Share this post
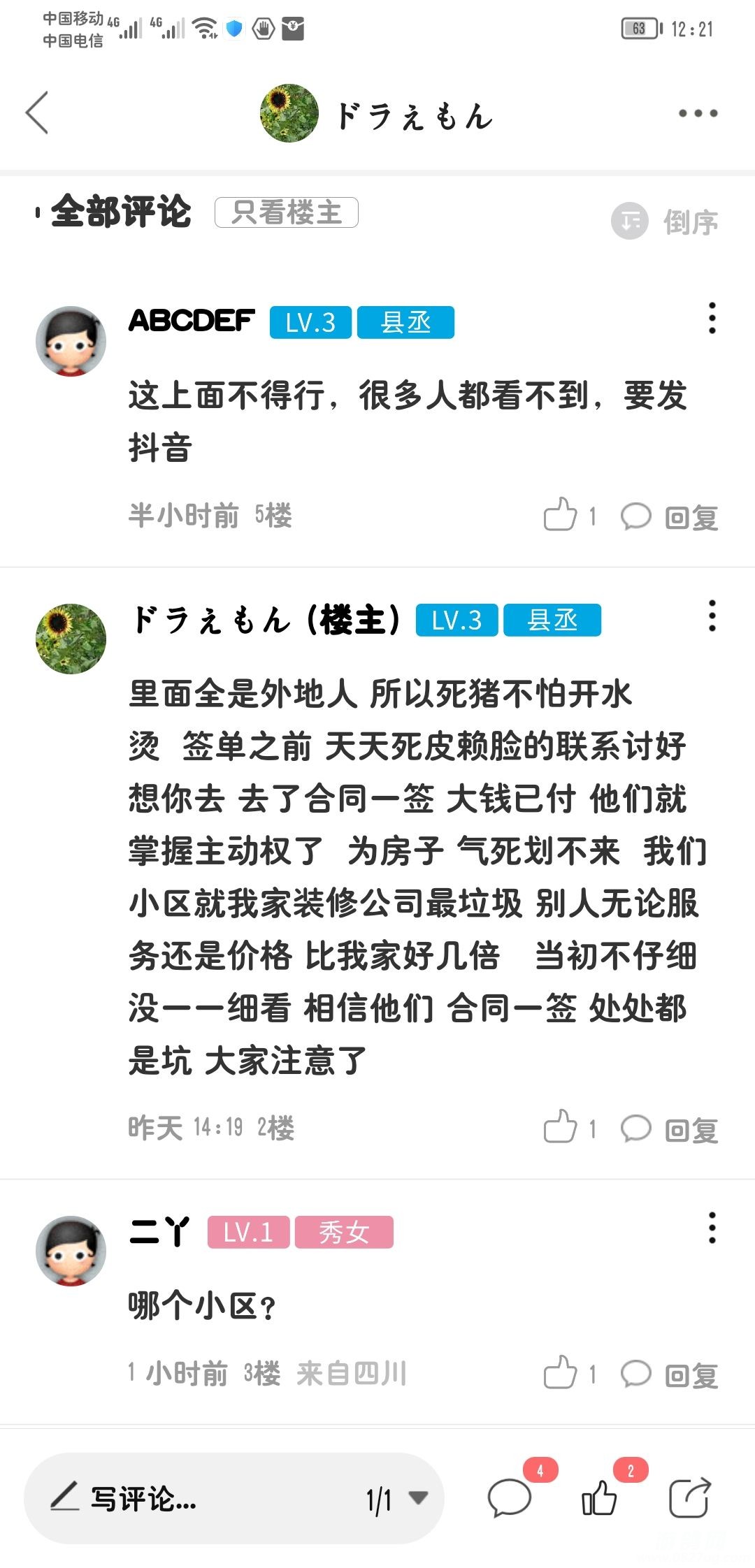Image resolution: width=755 pixels, height=1568 pixels. pos(689,1498)
